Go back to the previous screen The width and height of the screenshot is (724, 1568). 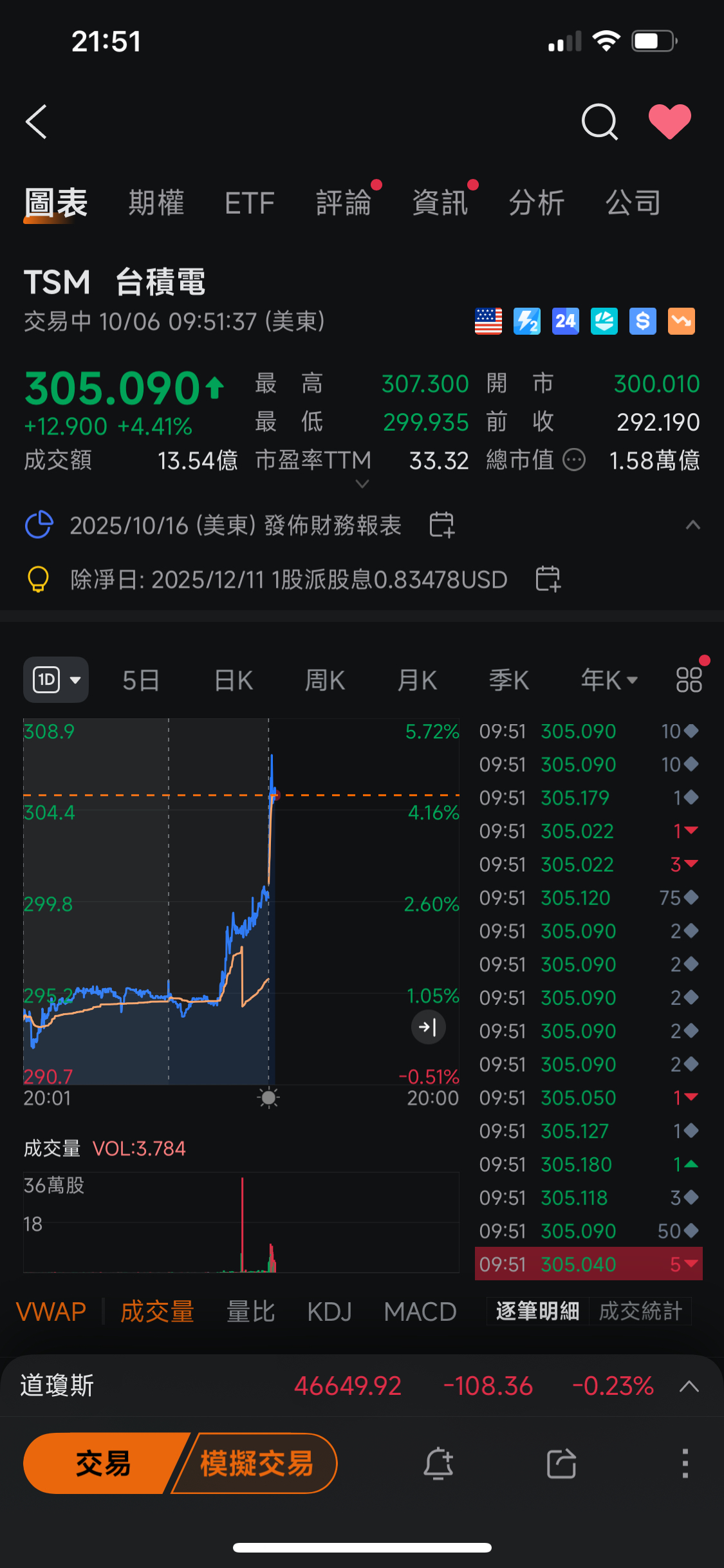[x=37, y=122]
